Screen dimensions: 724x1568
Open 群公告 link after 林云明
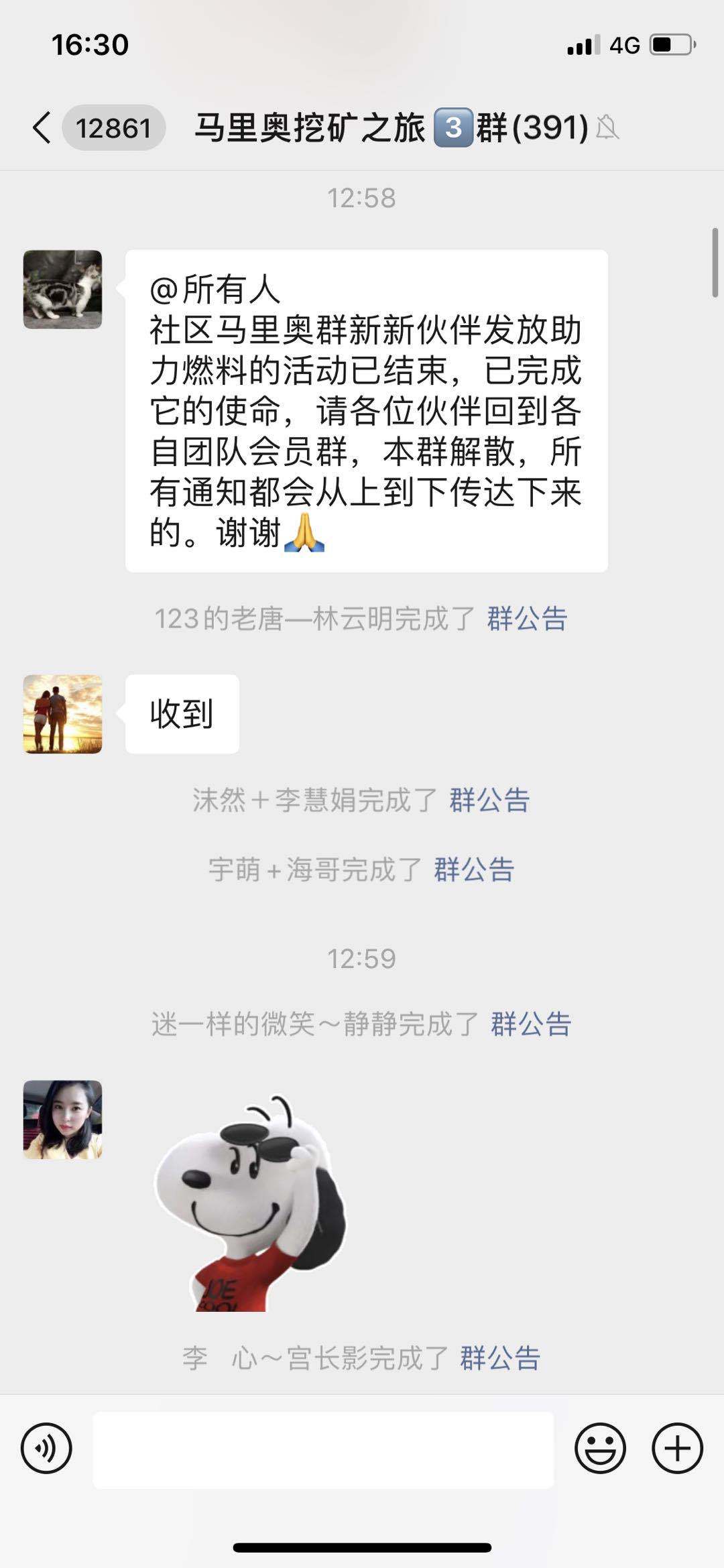coord(527,618)
